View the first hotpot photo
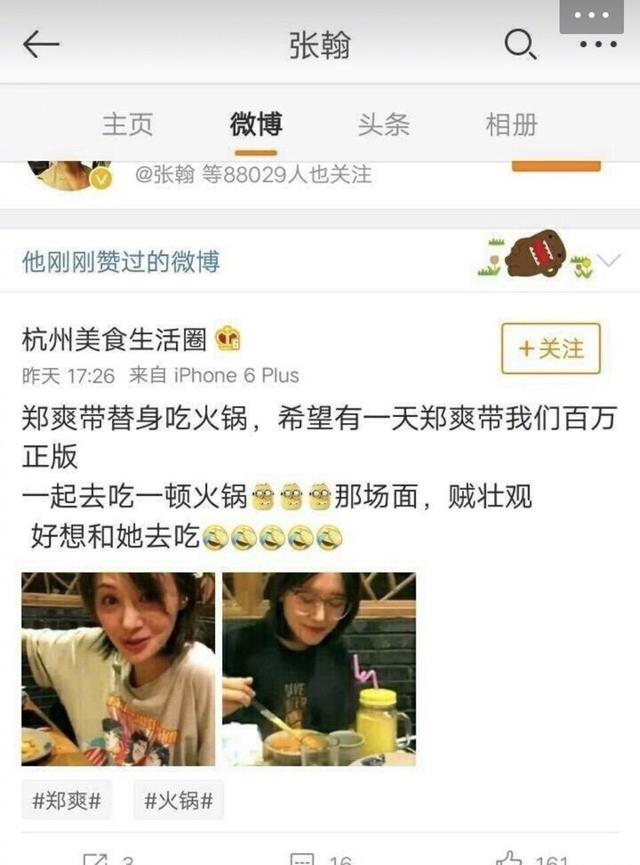Viewport: 640px width, 865px height. coord(118,669)
